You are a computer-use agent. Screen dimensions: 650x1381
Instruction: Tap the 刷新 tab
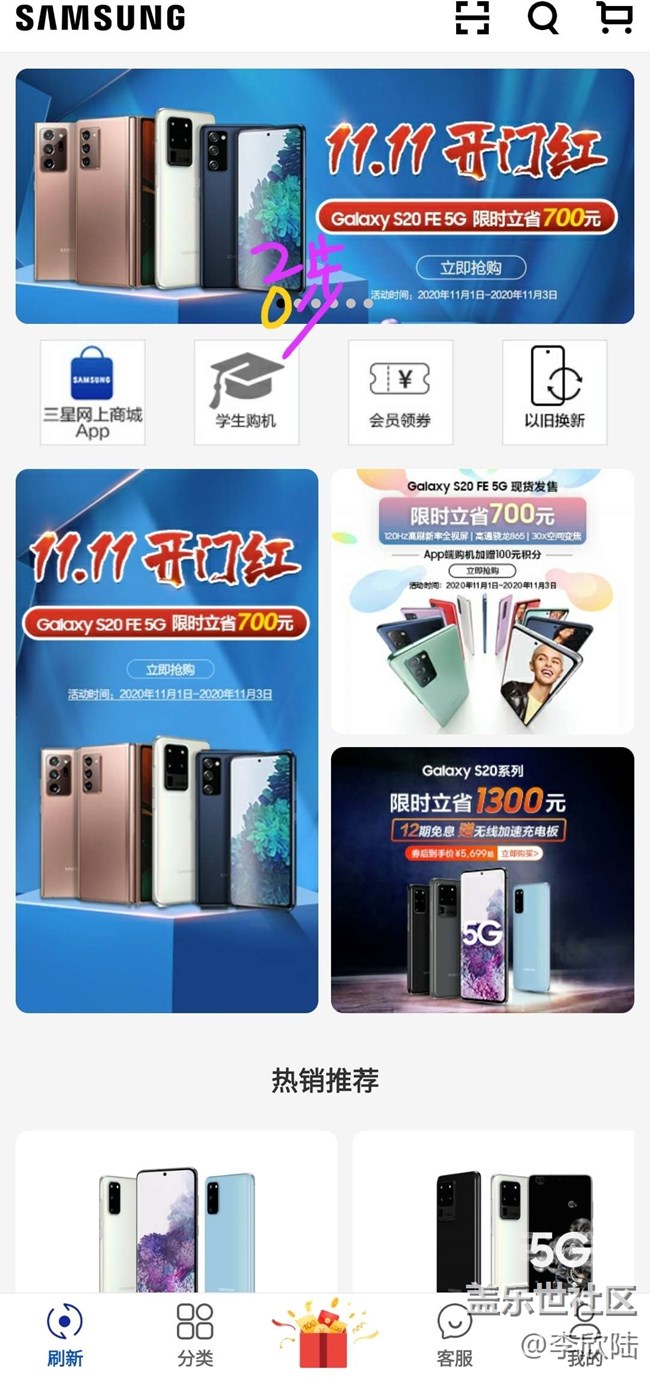pos(65,1335)
